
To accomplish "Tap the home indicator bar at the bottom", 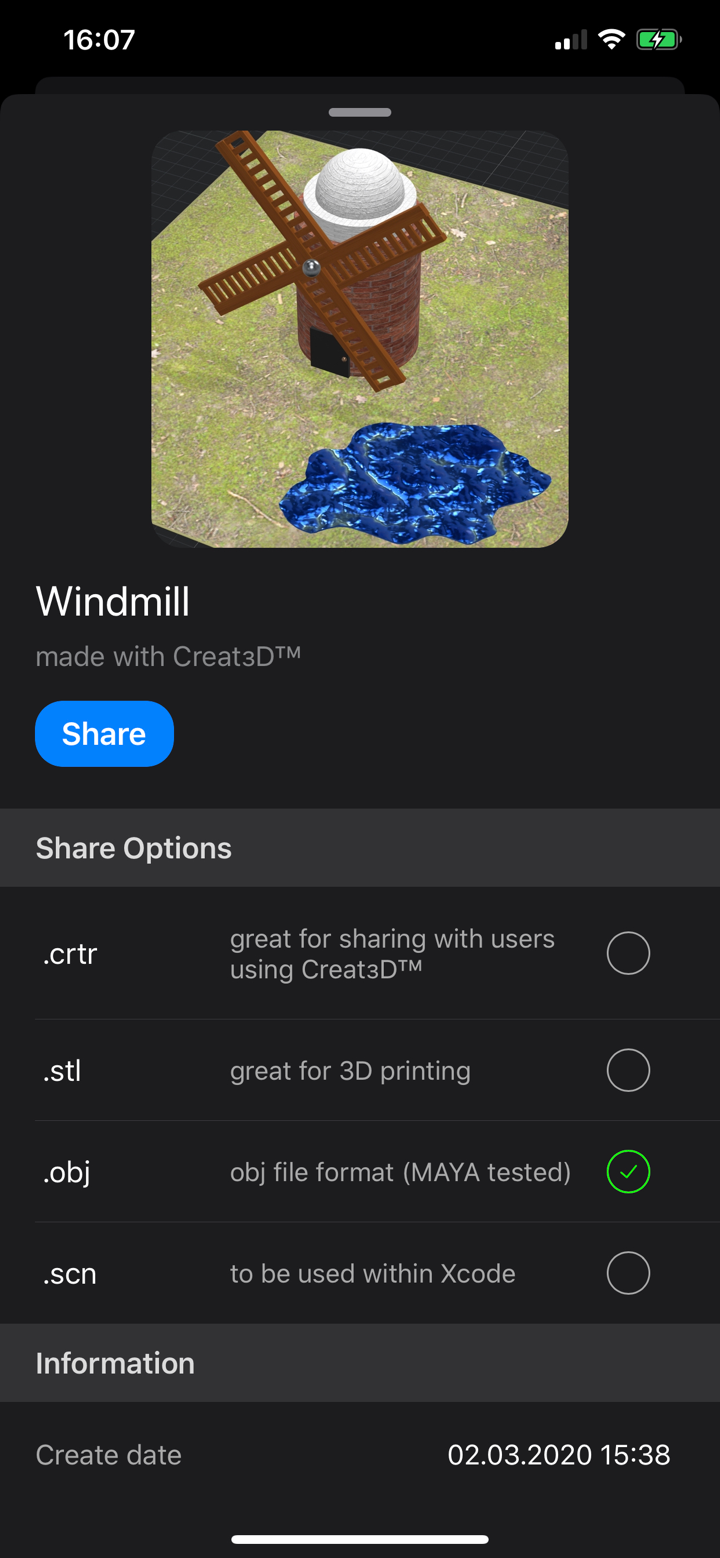I will 360,1539.
